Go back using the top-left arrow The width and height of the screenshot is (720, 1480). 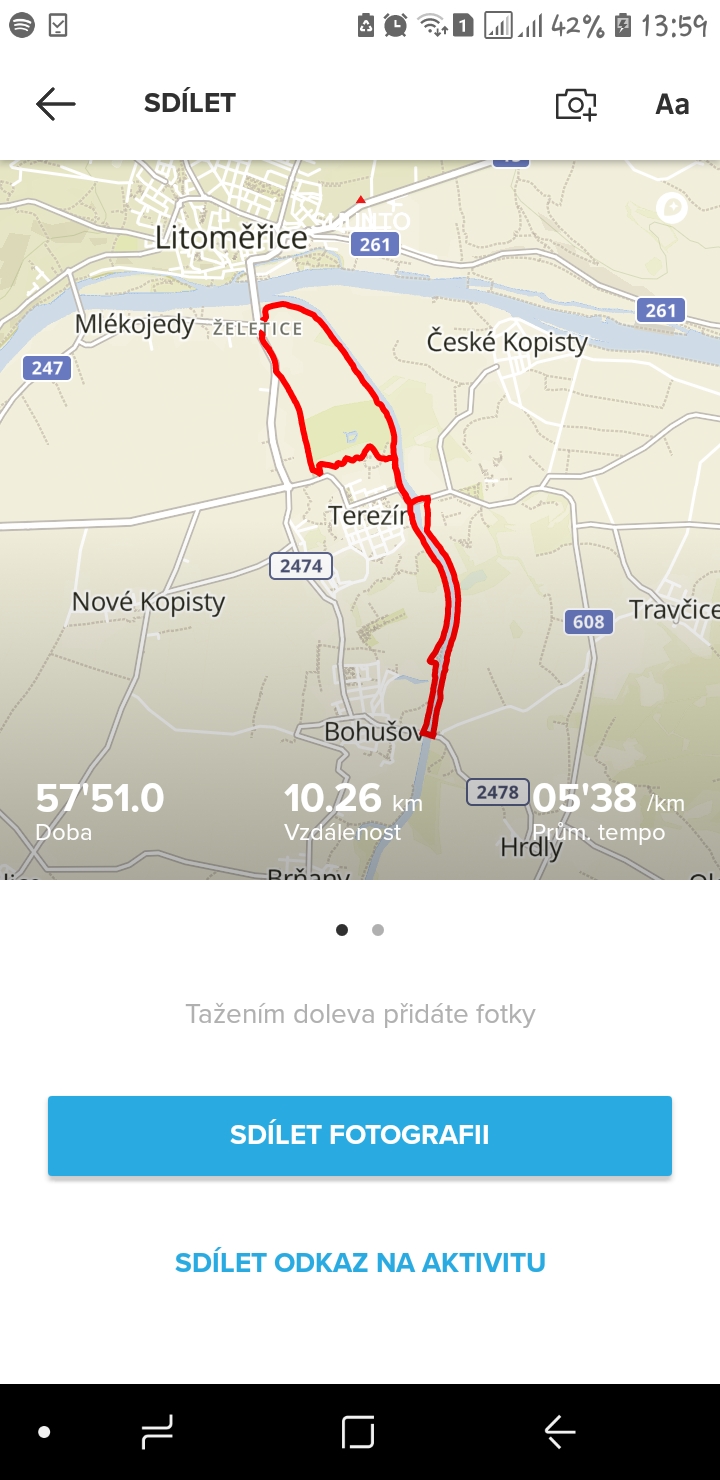click(56, 103)
